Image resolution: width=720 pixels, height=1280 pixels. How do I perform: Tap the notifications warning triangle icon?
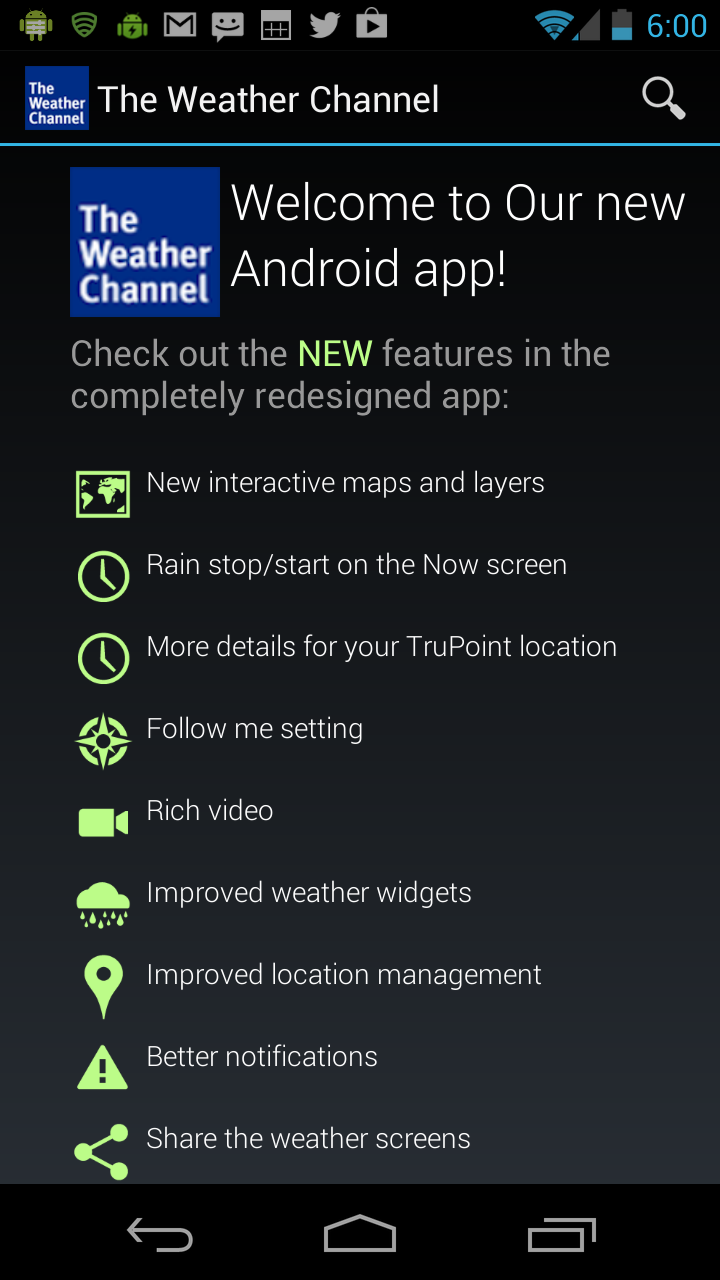(x=103, y=1067)
